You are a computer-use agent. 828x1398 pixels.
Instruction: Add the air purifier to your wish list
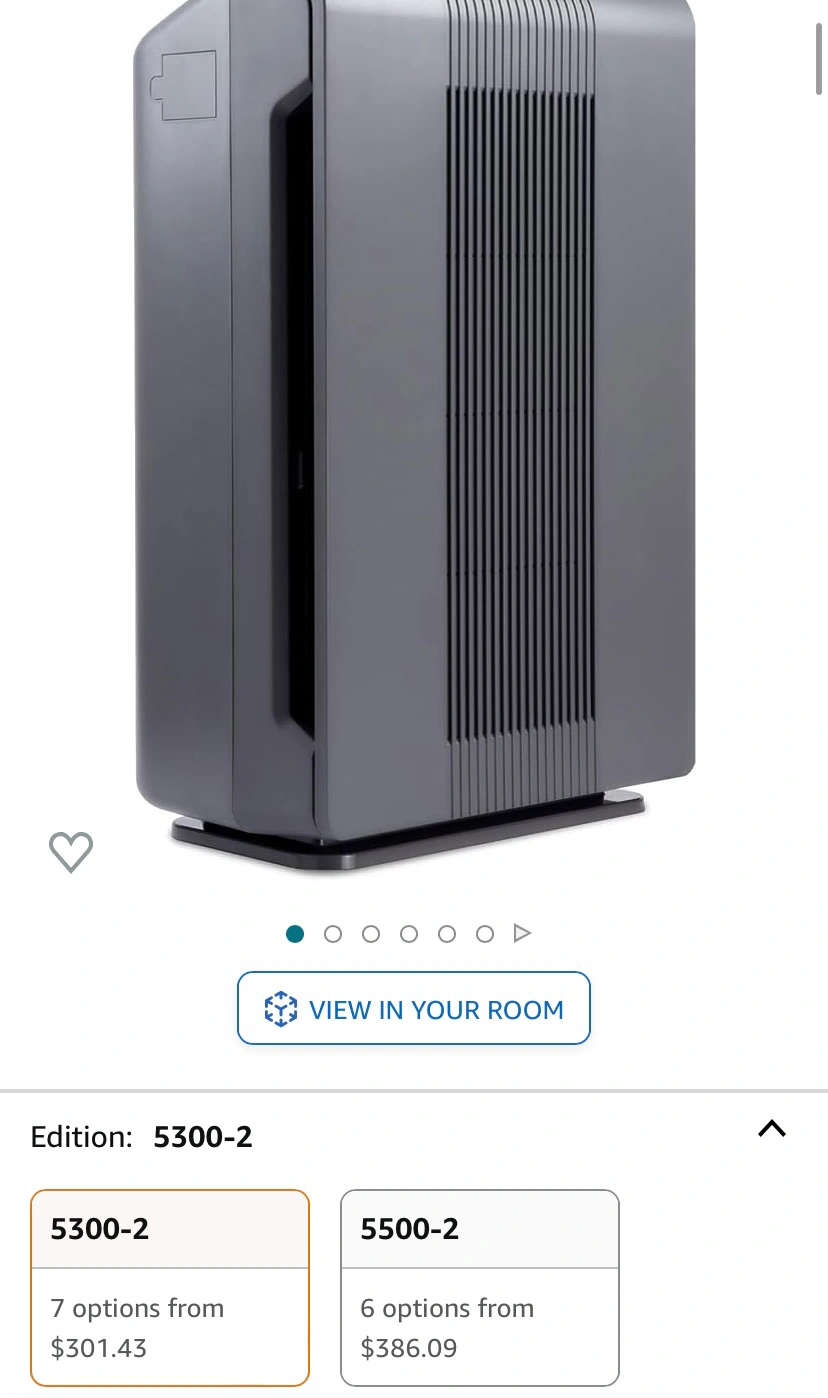point(71,852)
